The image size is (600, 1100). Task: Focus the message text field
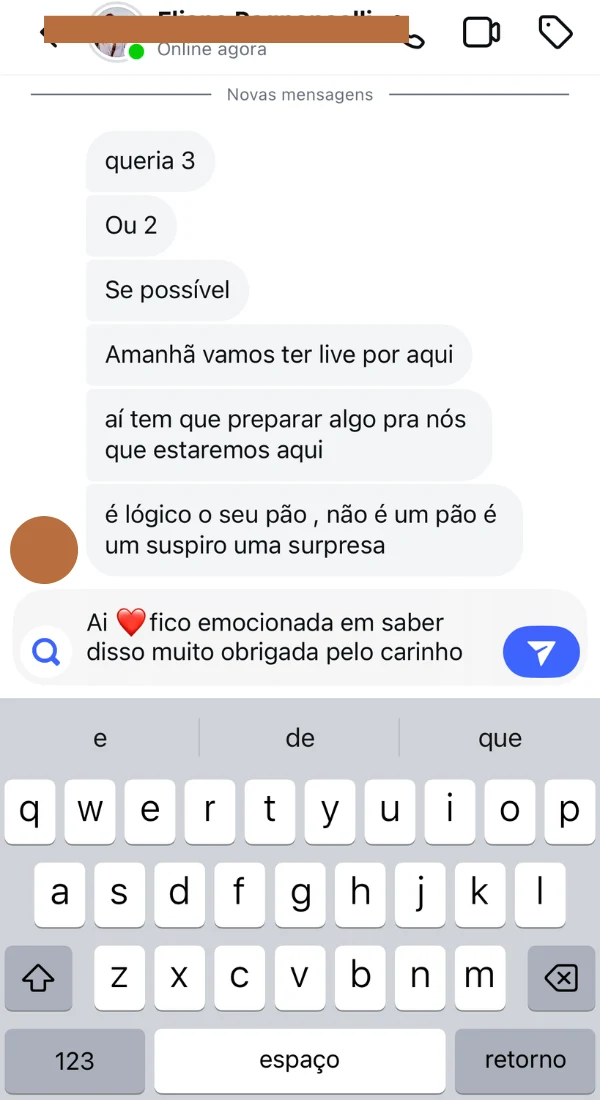point(290,638)
